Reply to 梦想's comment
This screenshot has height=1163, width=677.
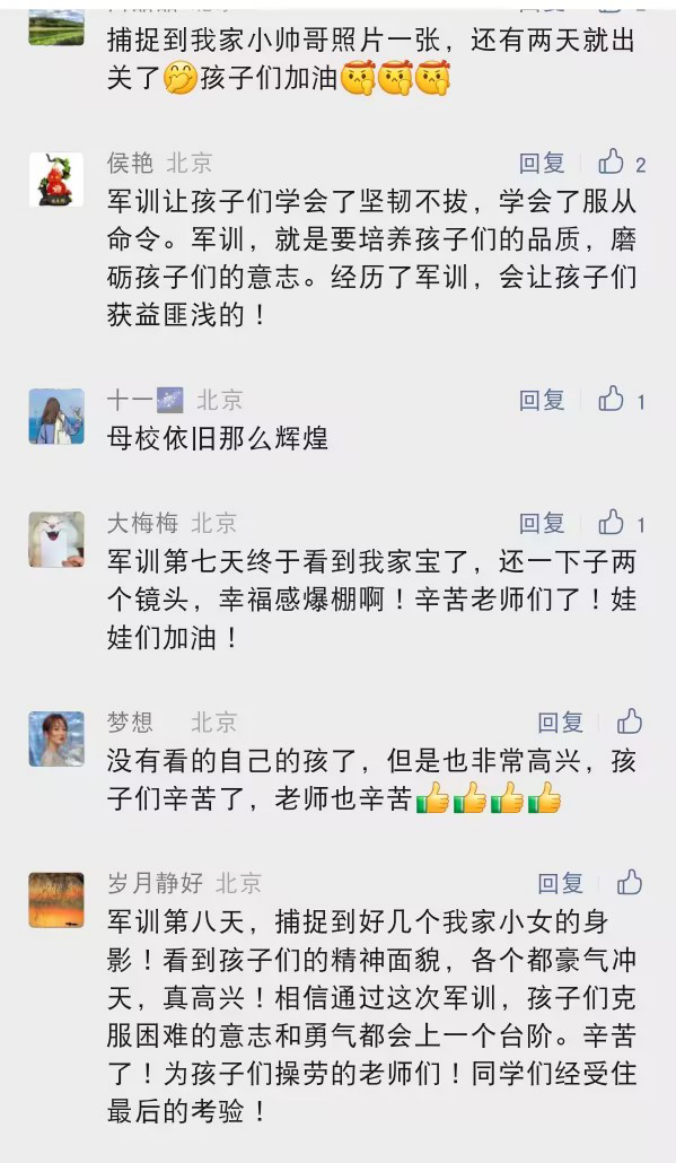pos(561,722)
